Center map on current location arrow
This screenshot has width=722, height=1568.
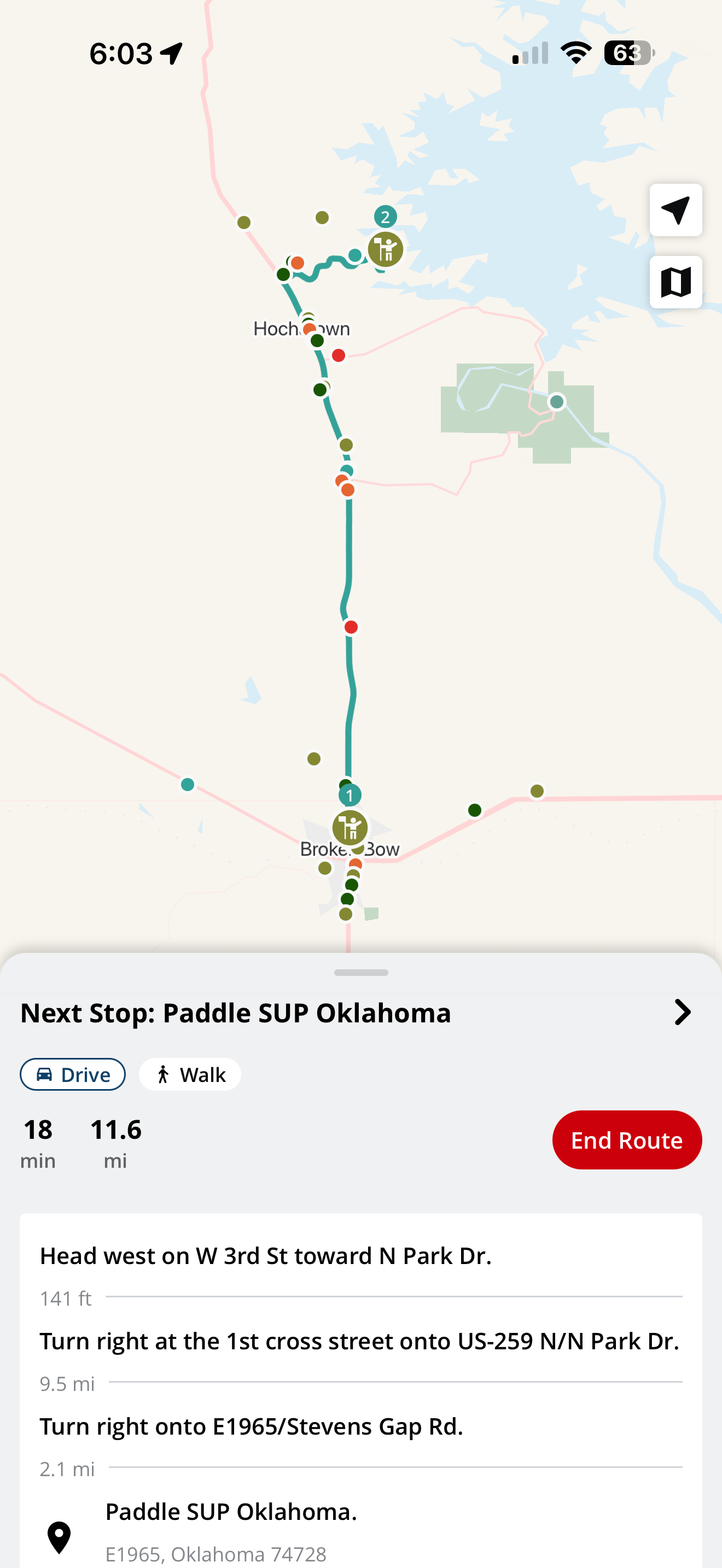tap(675, 210)
